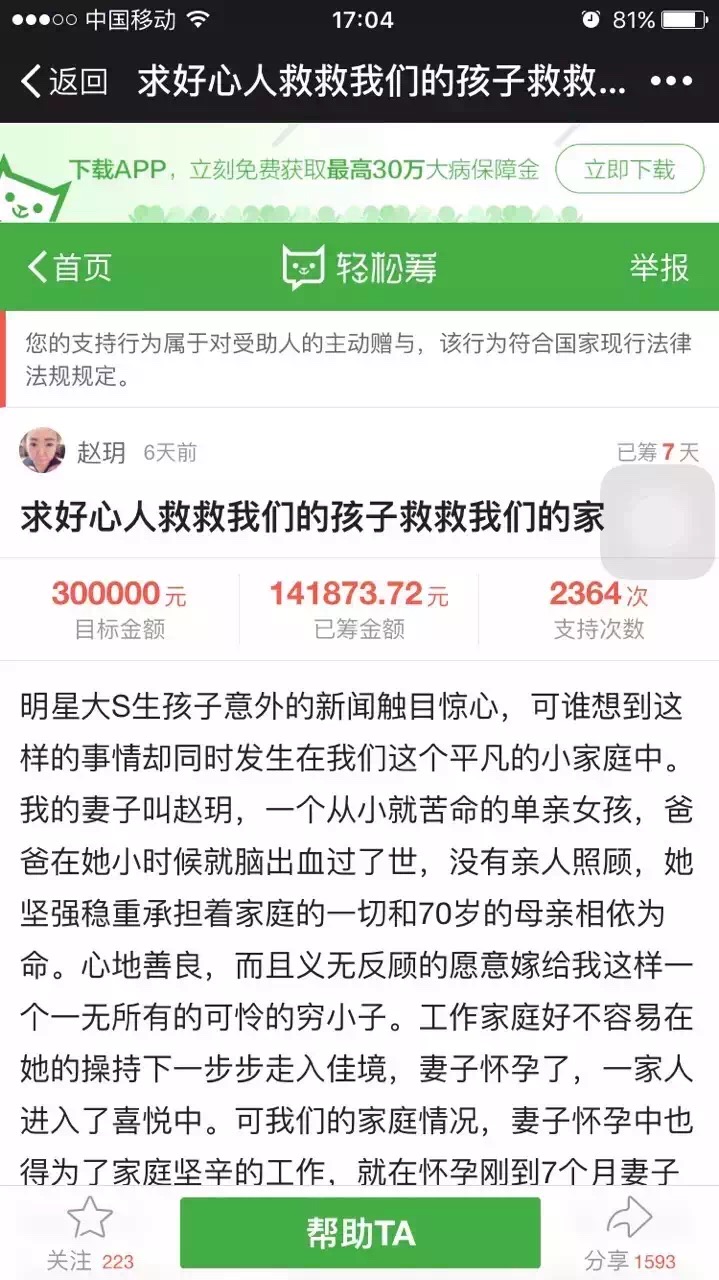Tap the AssistiveTouch floating button
This screenshot has height=1280, width=719.
[657, 523]
